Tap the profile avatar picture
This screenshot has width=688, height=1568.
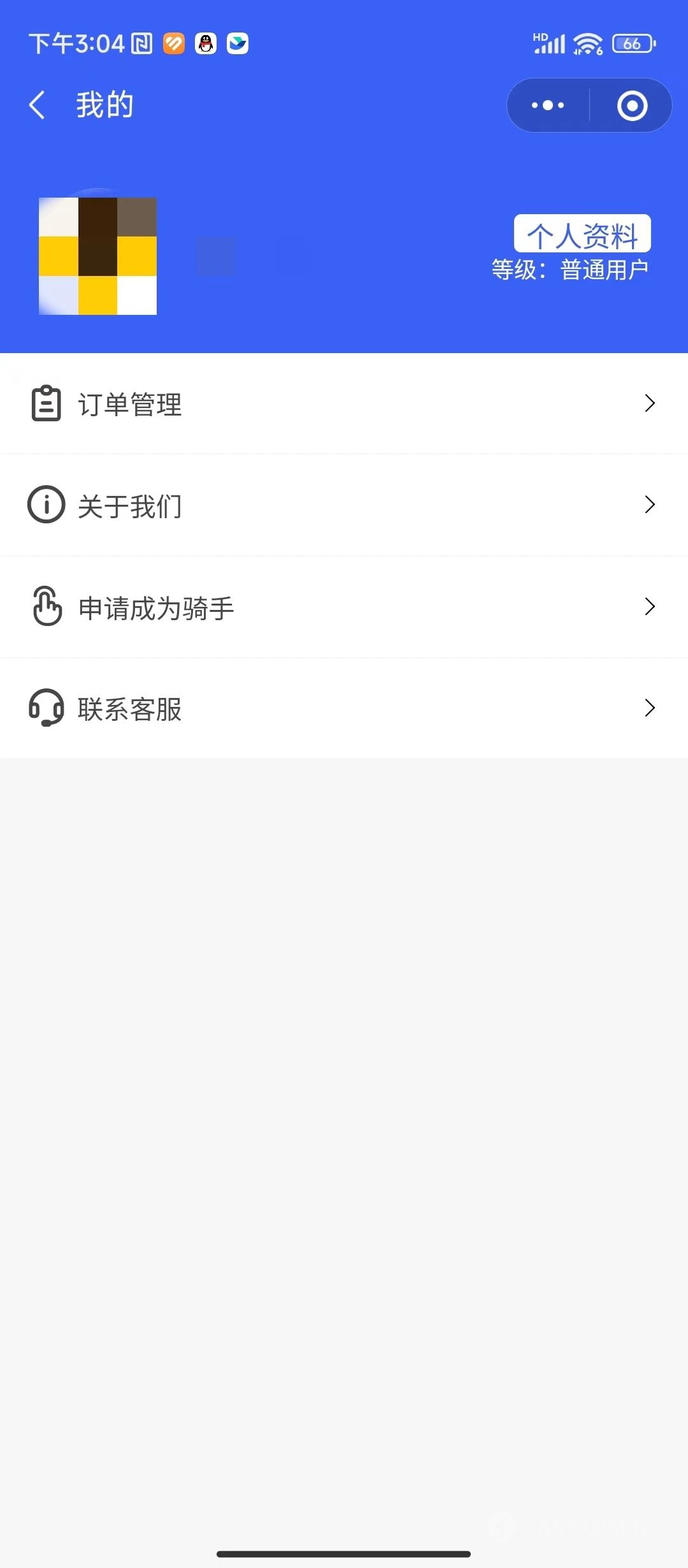(x=98, y=256)
